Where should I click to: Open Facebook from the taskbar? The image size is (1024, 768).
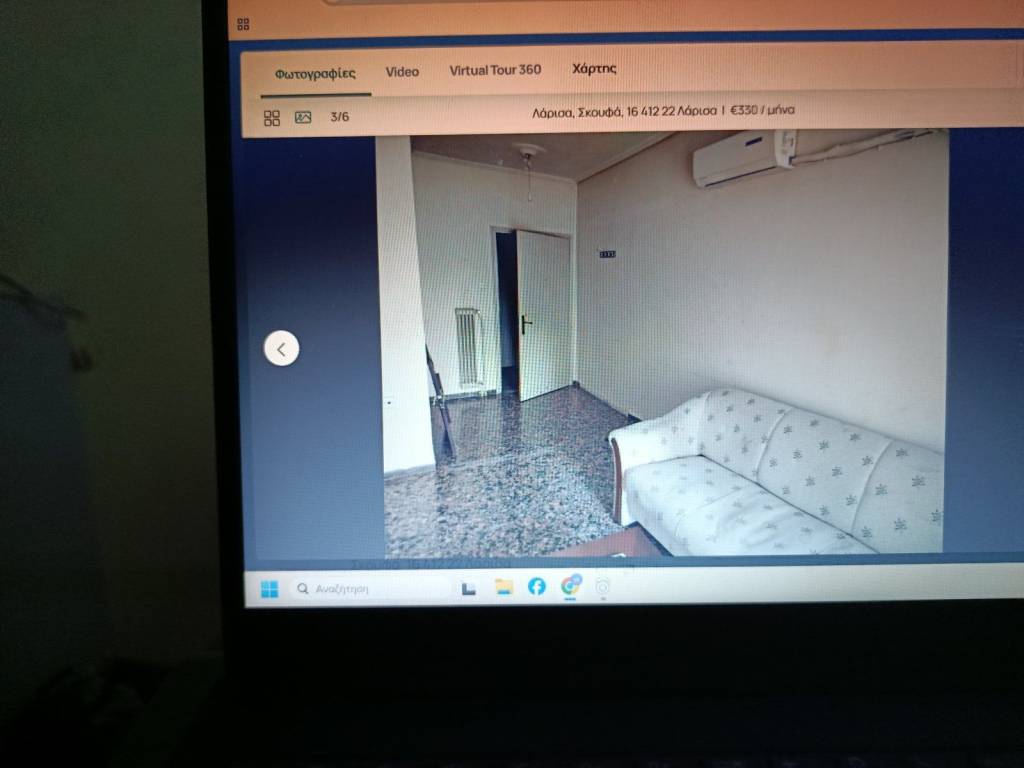537,586
